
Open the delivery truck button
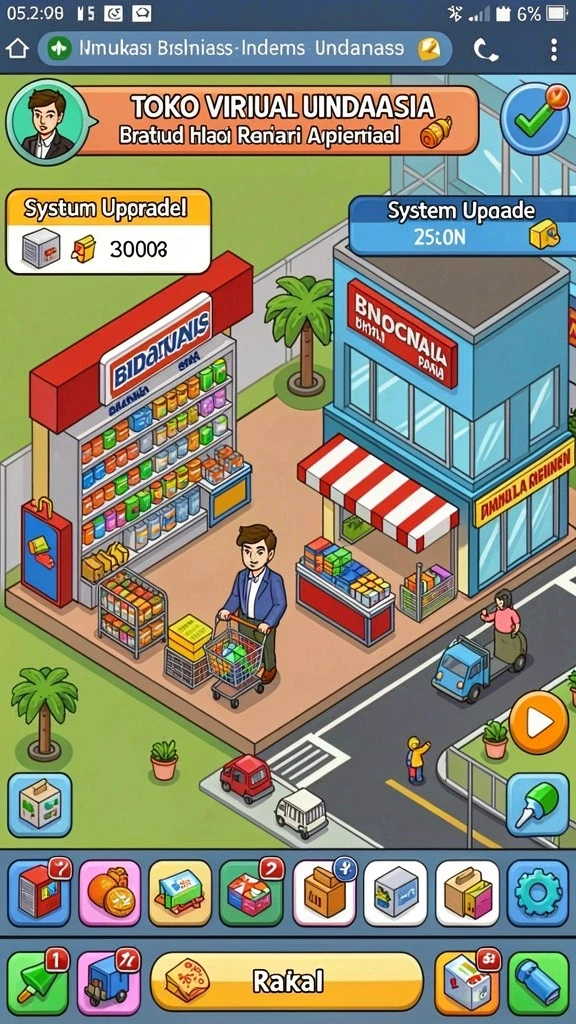[108, 982]
